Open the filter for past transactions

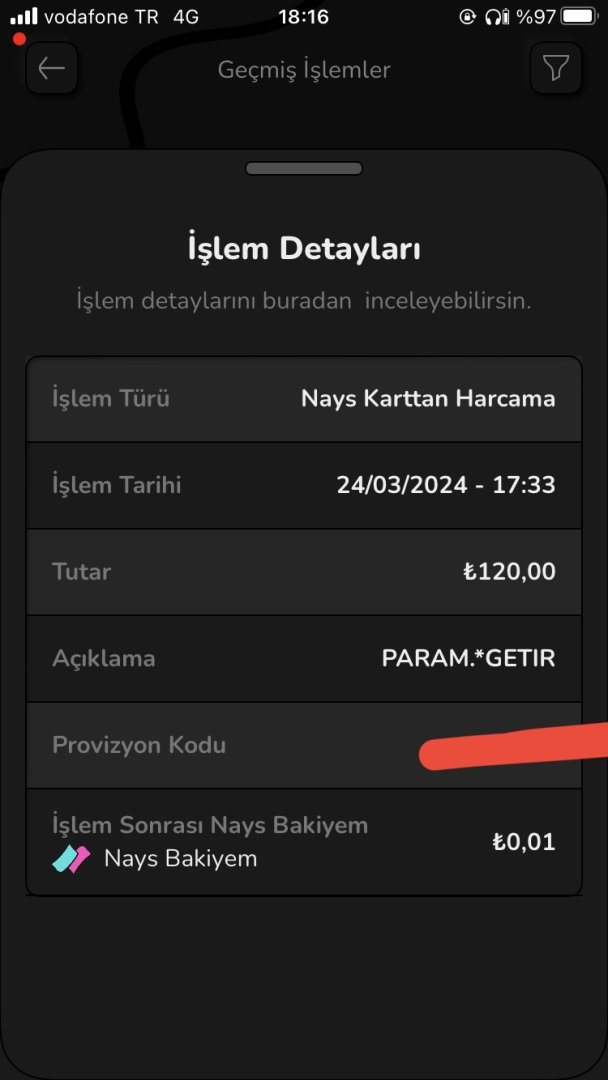[x=555, y=68]
